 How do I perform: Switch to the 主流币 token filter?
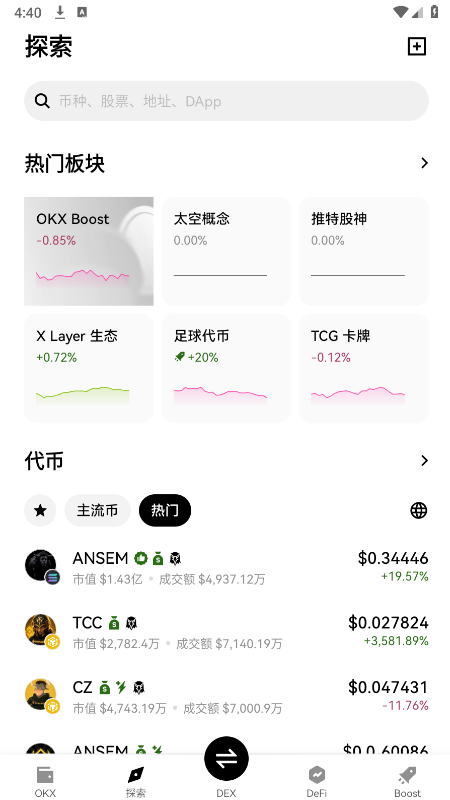(x=97, y=510)
